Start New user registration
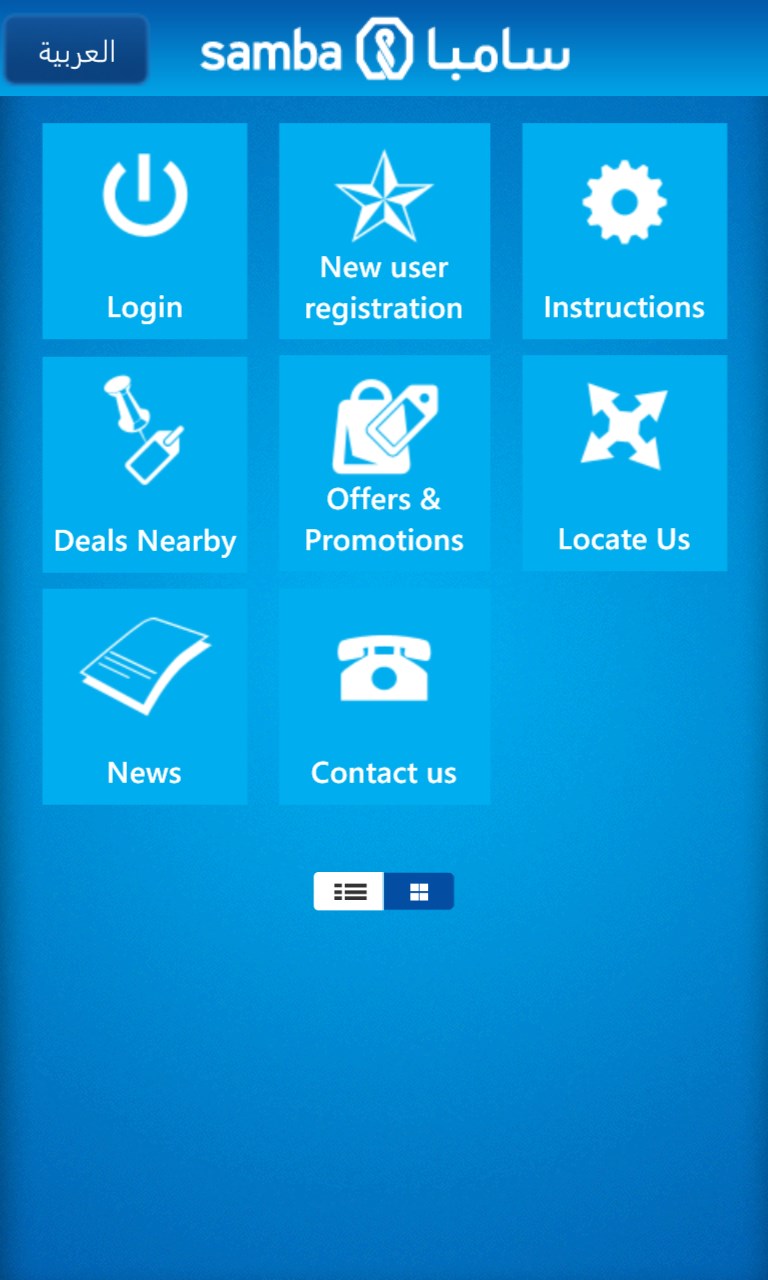768x1280 pixels. (x=384, y=231)
